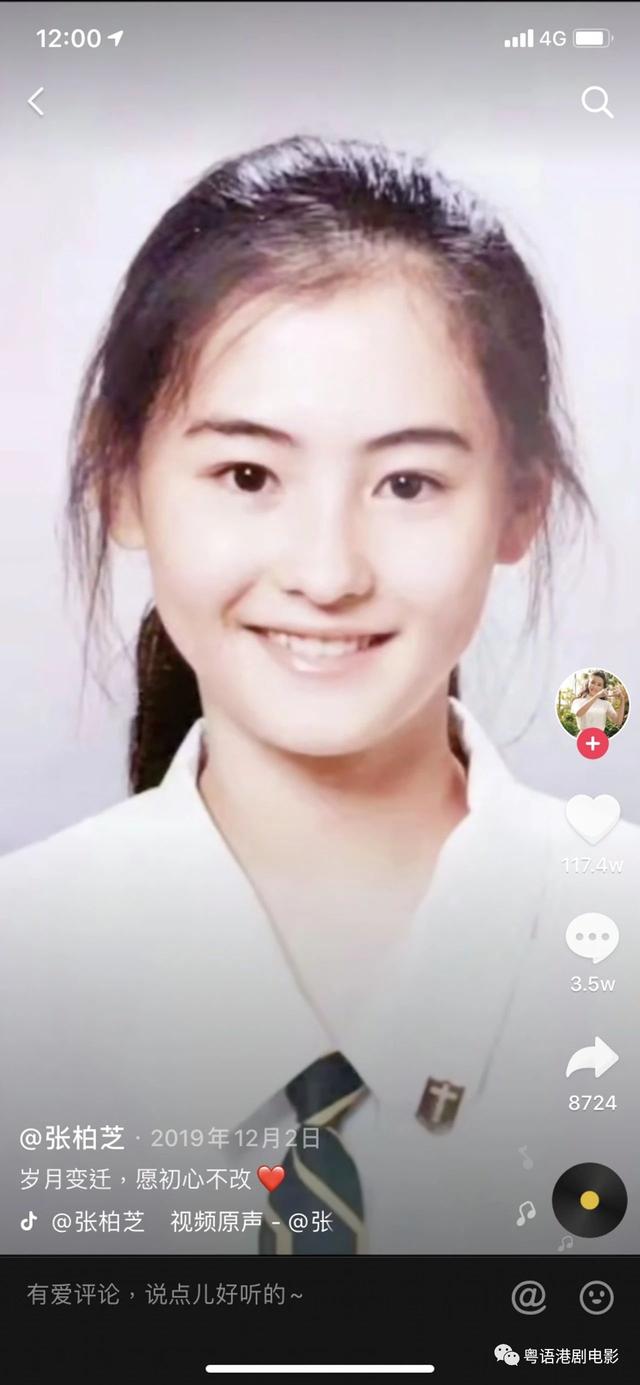The width and height of the screenshot is (640, 1385).
Task: Open the spinning music disc
Action: (x=589, y=1200)
